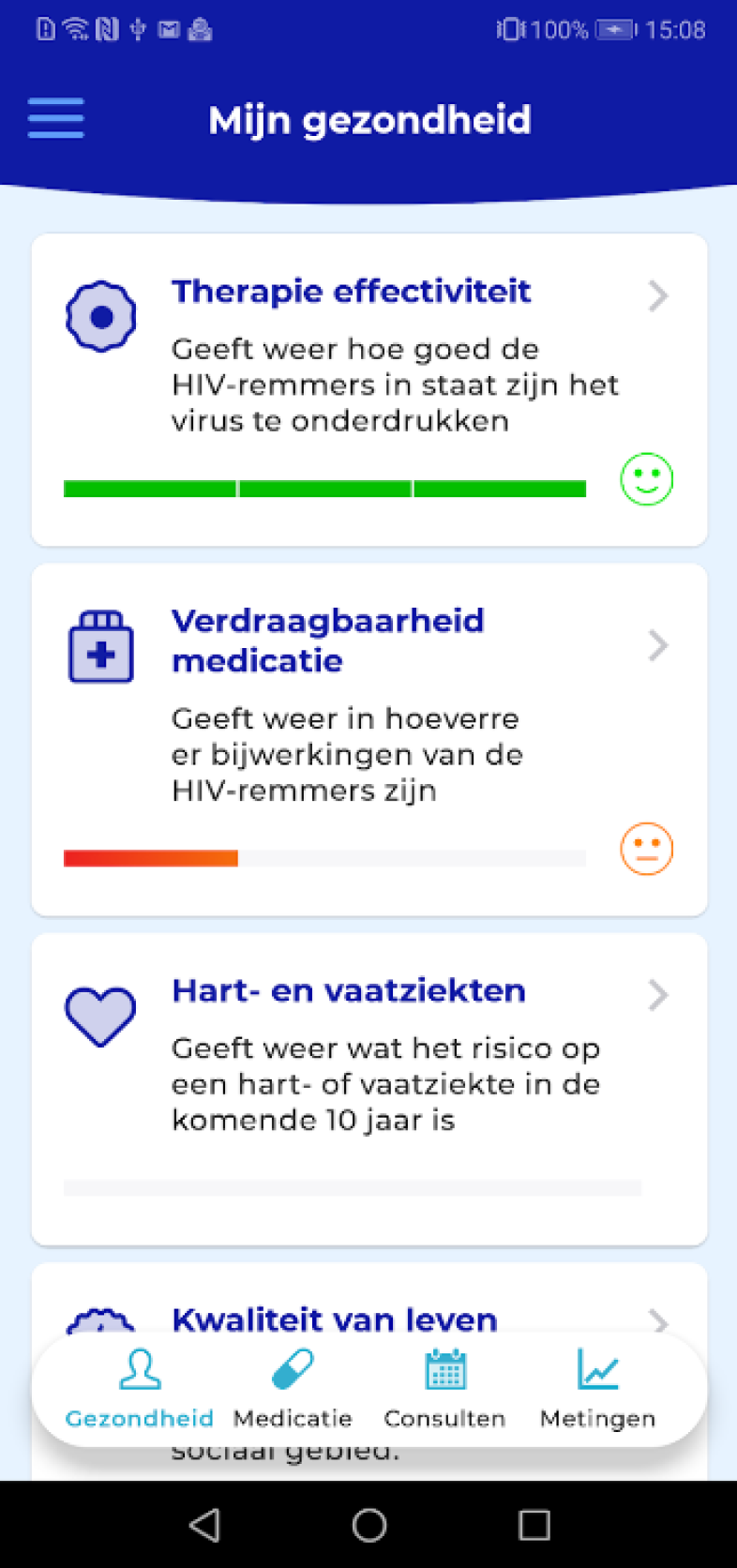Open the hamburger drawer menu
The height and width of the screenshot is (1568, 737).
[x=56, y=119]
